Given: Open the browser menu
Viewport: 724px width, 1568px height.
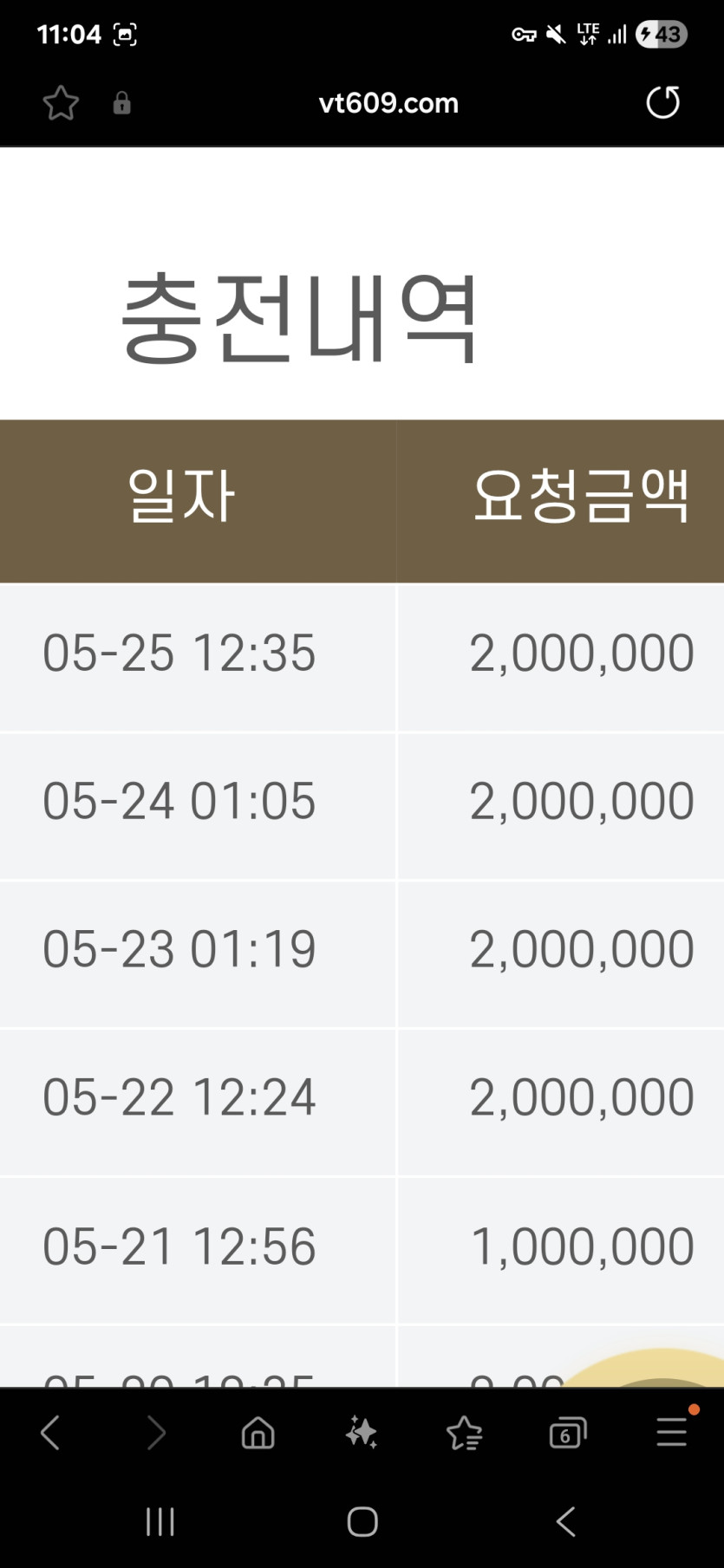Looking at the screenshot, I should (x=672, y=1432).
